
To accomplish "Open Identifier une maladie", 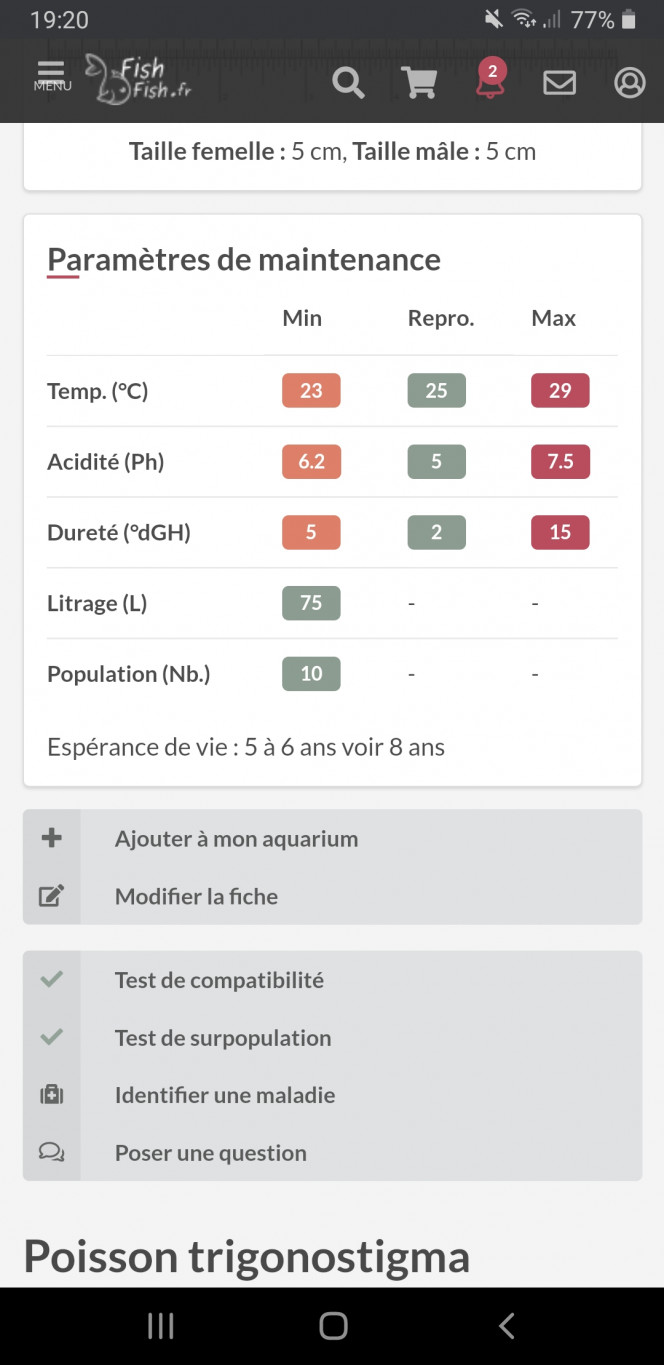I will tap(332, 1095).
